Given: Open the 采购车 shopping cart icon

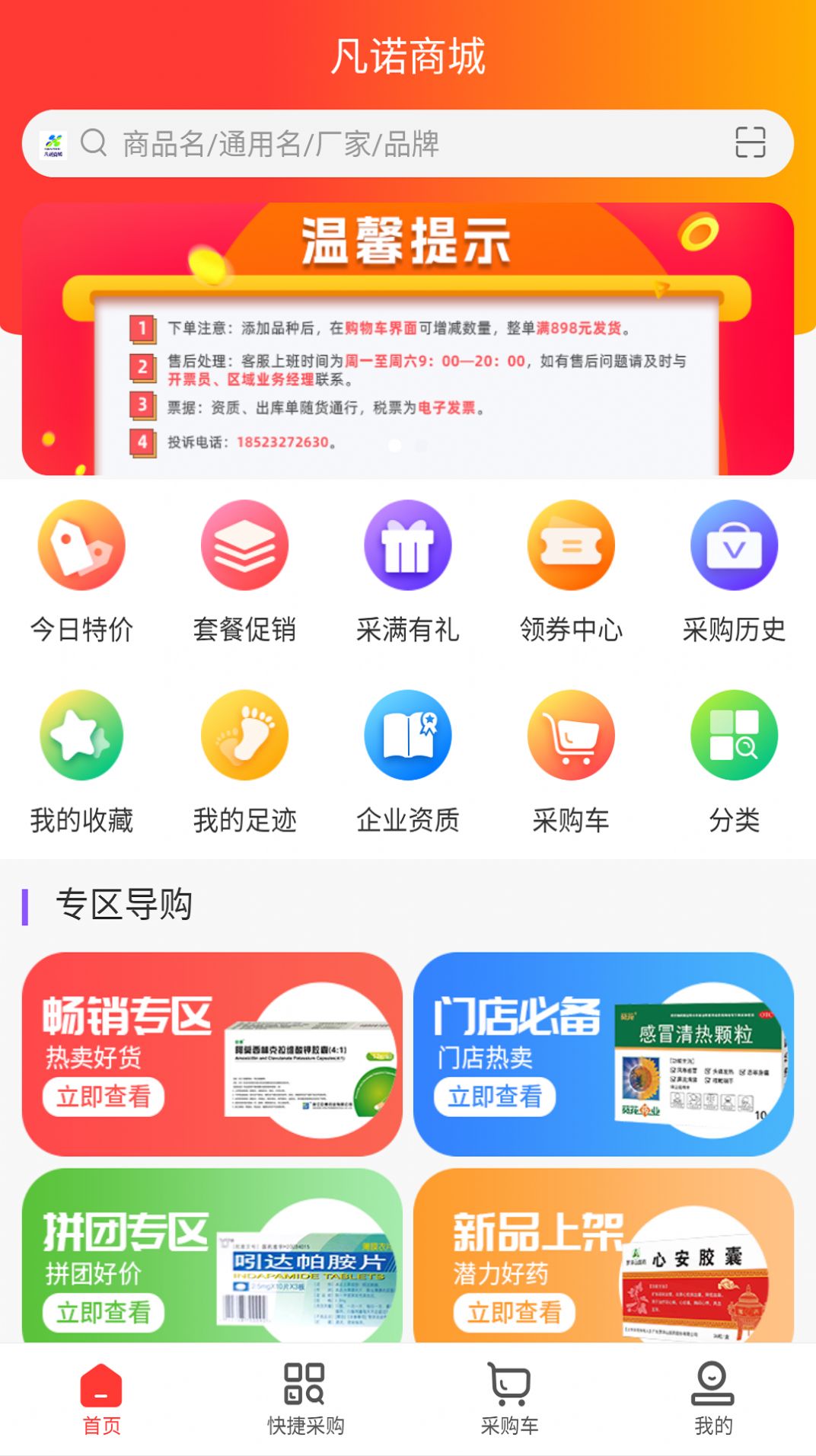Looking at the screenshot, I should [x=571, y=735].
